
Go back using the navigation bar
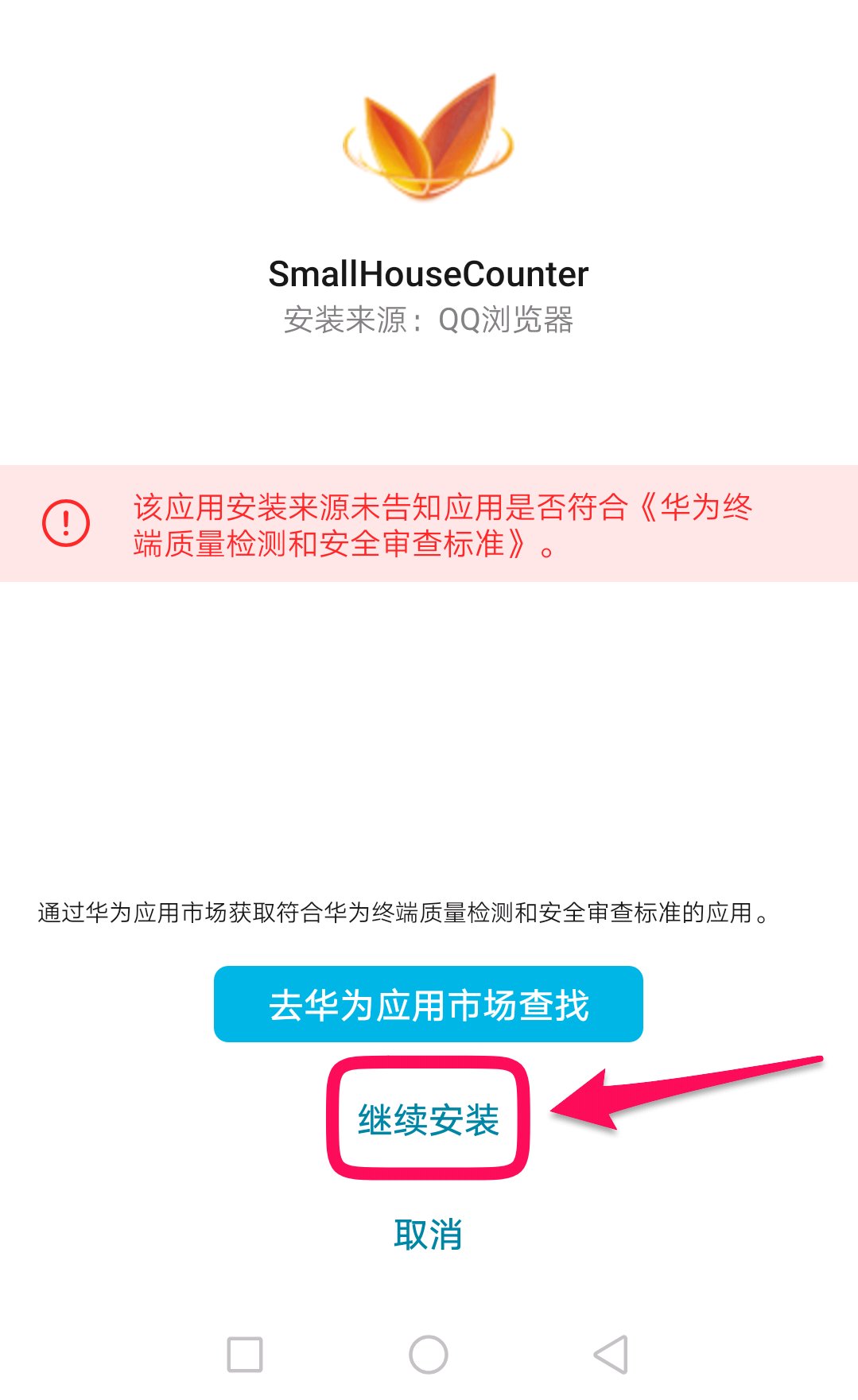coord(611,1354)
